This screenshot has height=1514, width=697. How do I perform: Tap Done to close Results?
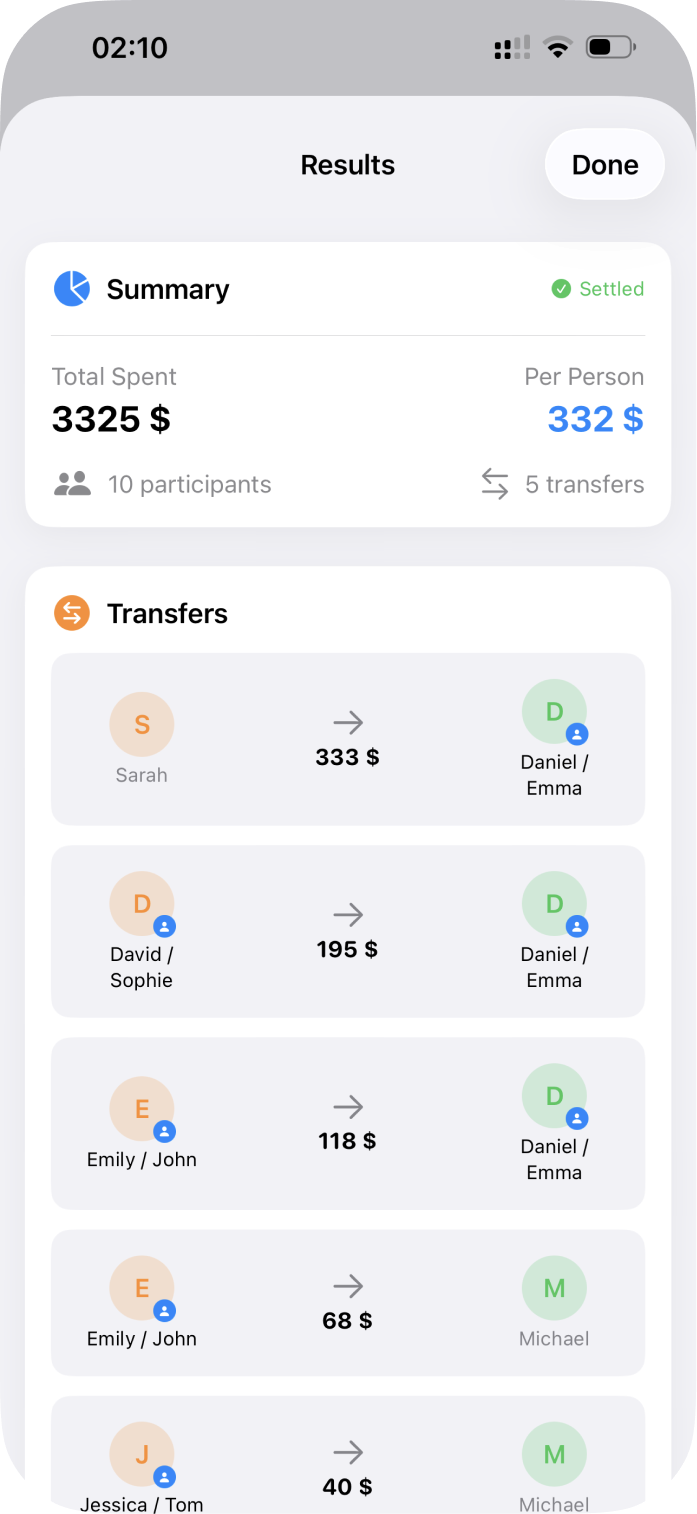(x=604, y=165)
